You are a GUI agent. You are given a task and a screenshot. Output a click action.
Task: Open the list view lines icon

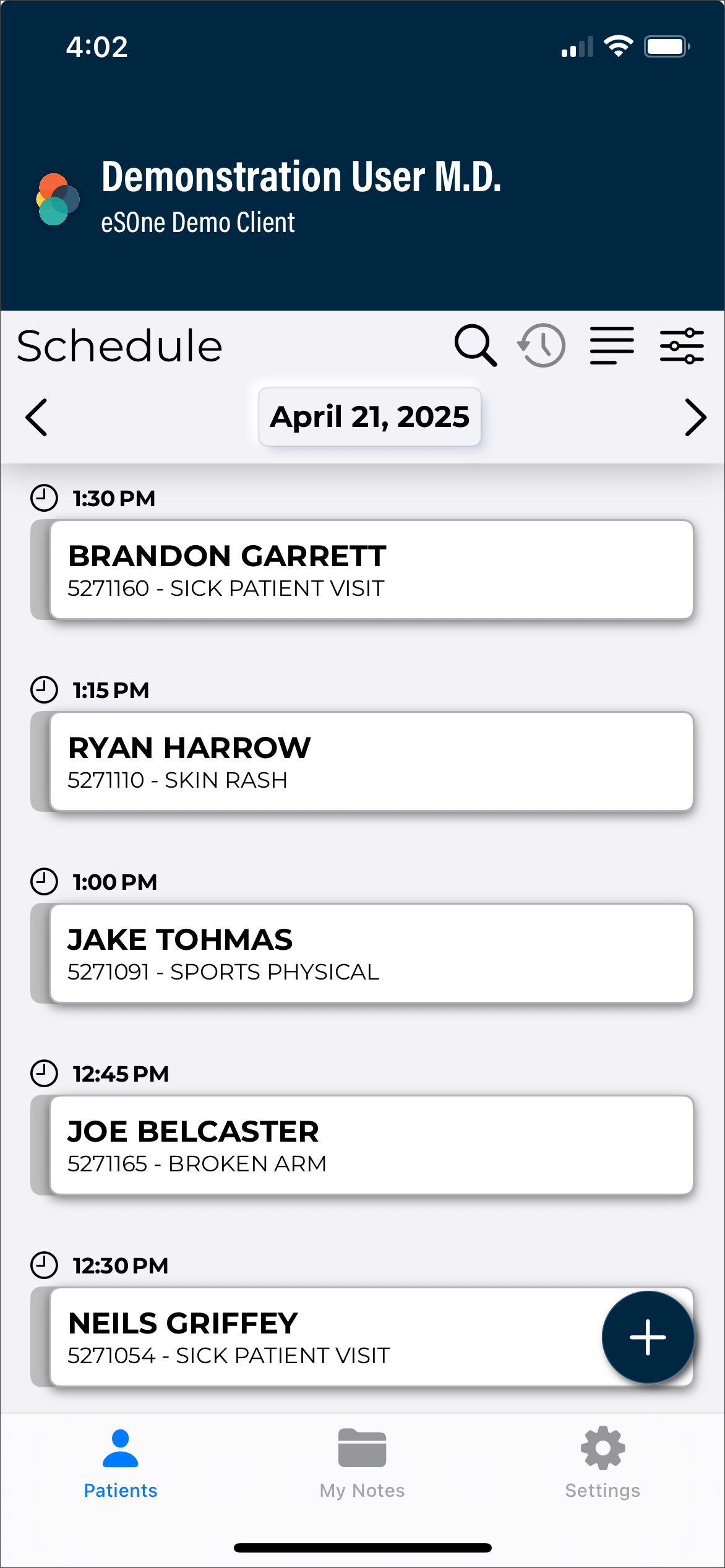pos(612,345)
